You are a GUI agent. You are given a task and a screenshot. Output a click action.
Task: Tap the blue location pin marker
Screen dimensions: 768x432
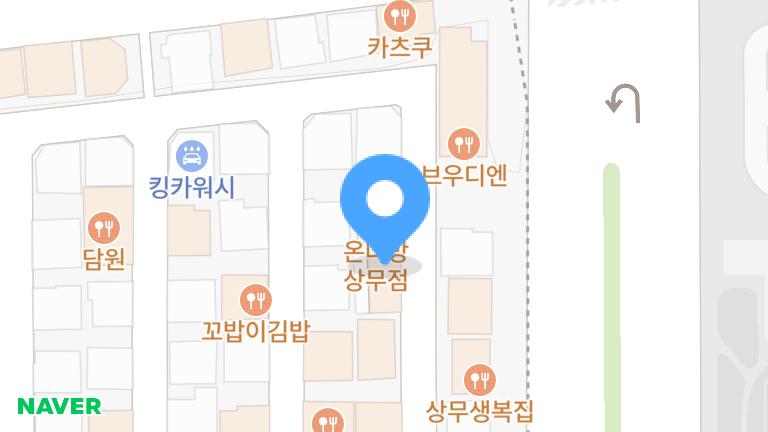[x=384, y=201]
